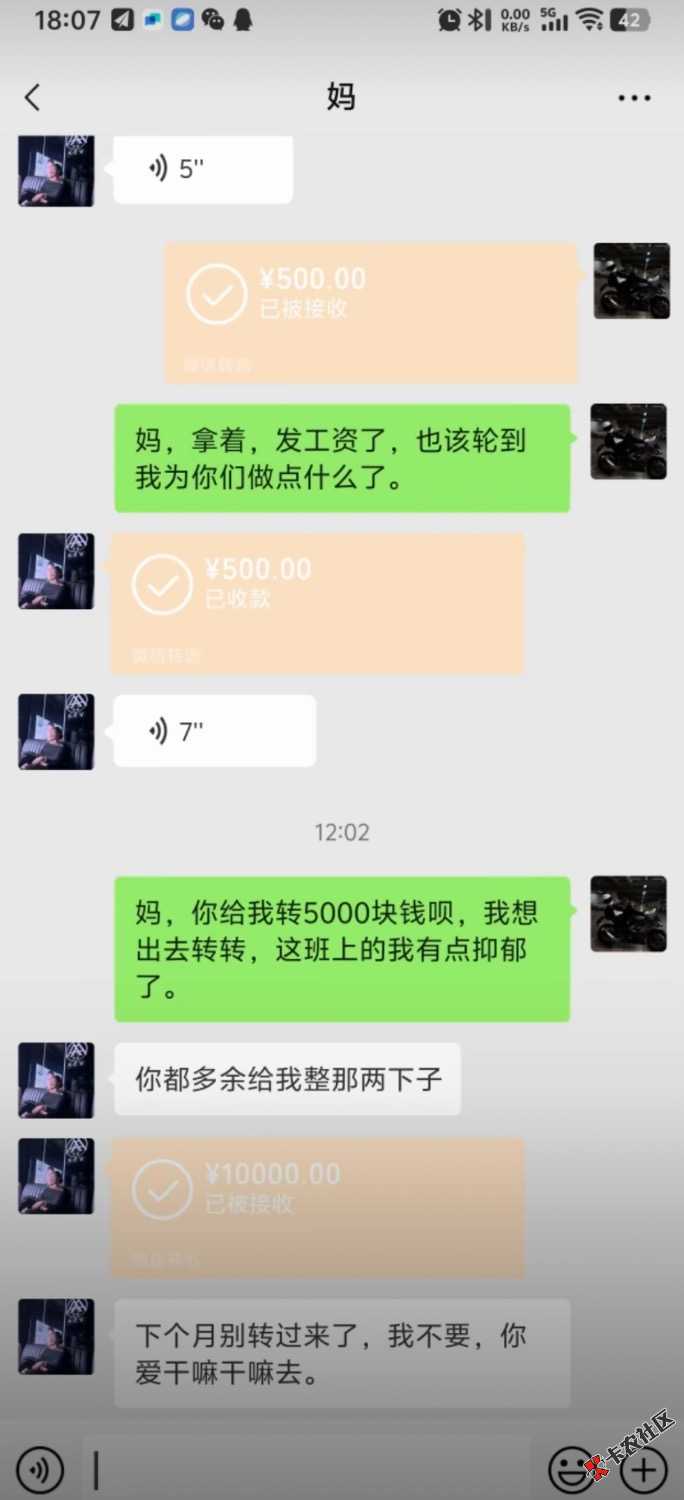
Task: Go back from the chat with 妈
Action: pos(33,97)
